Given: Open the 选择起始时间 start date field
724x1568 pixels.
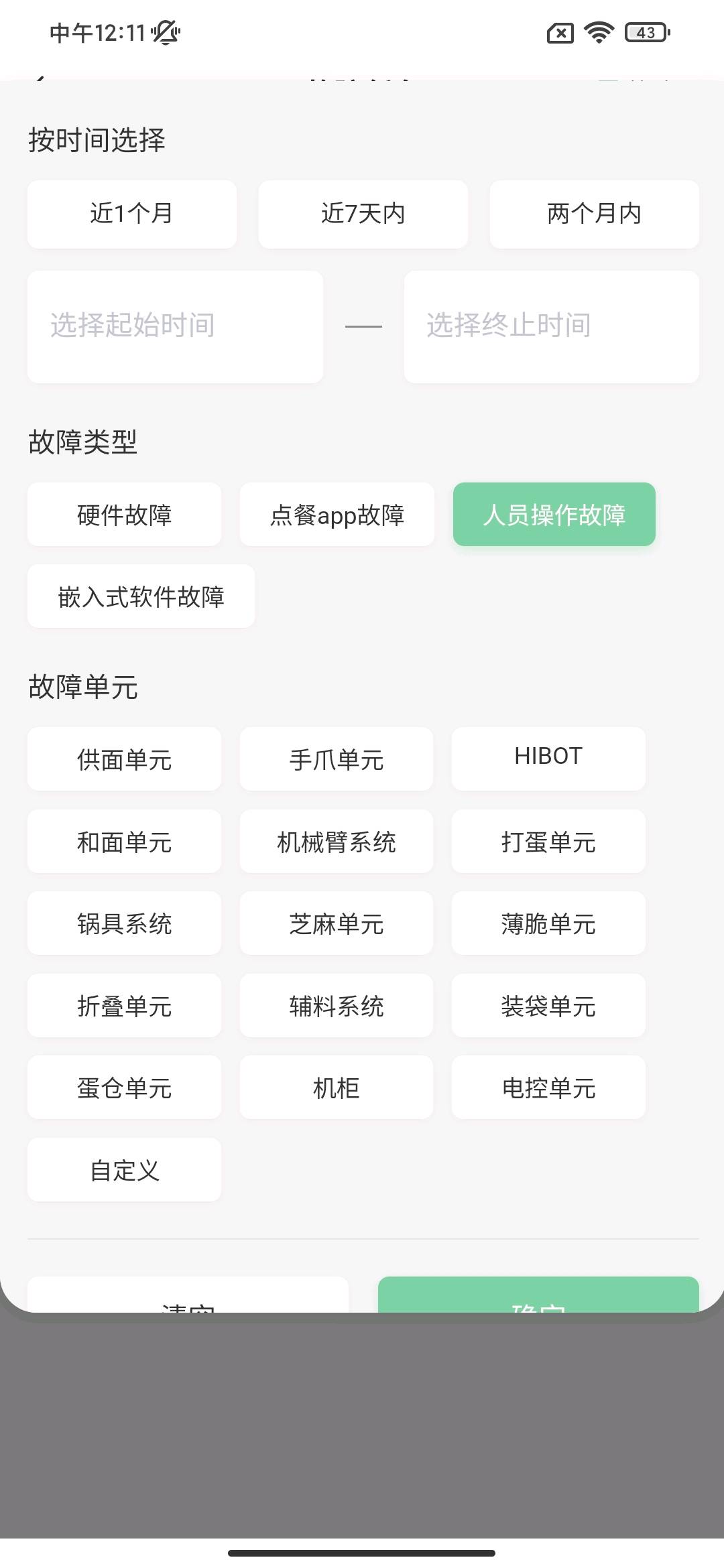Looking at the screenshot, I should (175, 326).
